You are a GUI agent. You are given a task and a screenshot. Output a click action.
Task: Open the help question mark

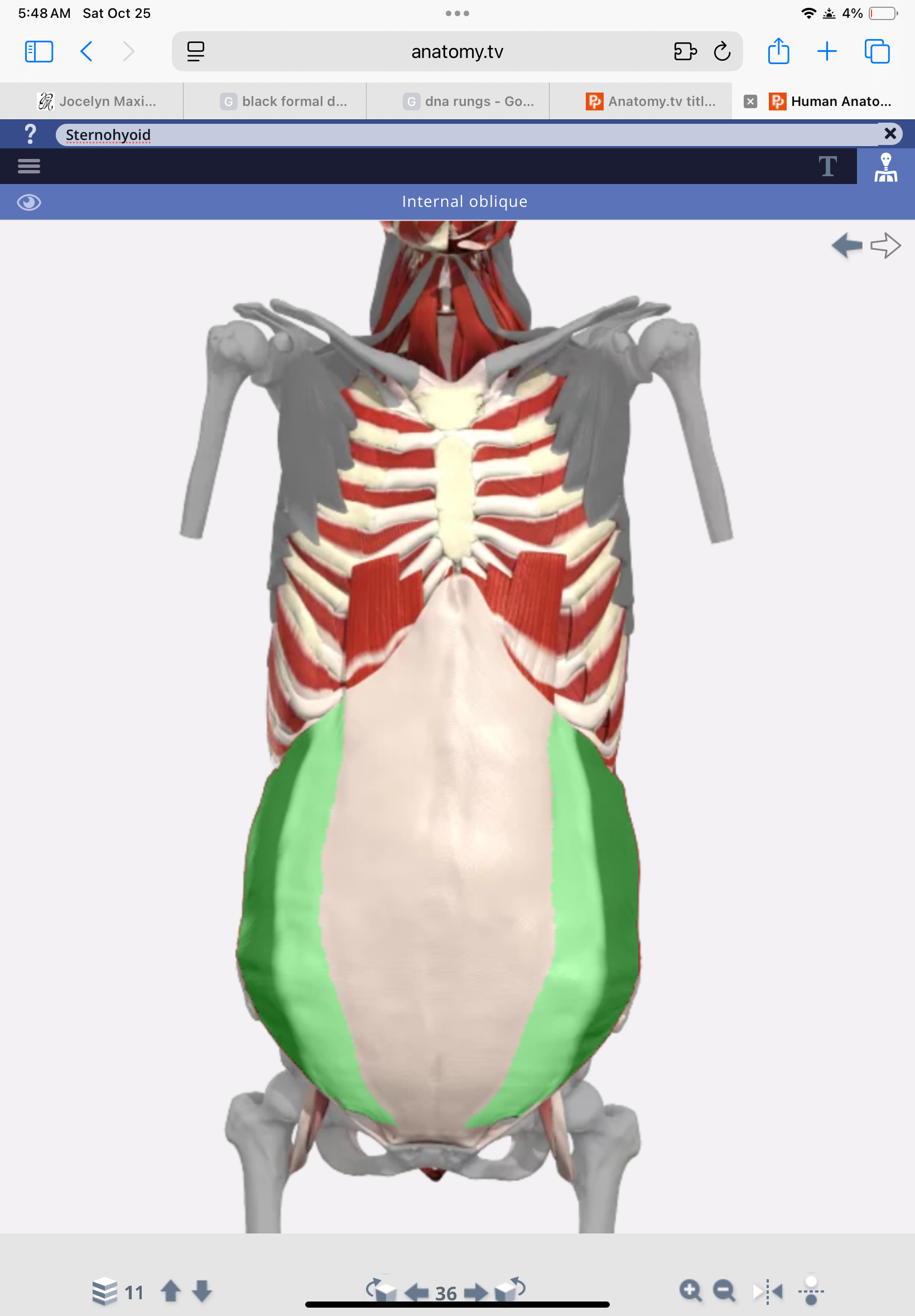30,134
